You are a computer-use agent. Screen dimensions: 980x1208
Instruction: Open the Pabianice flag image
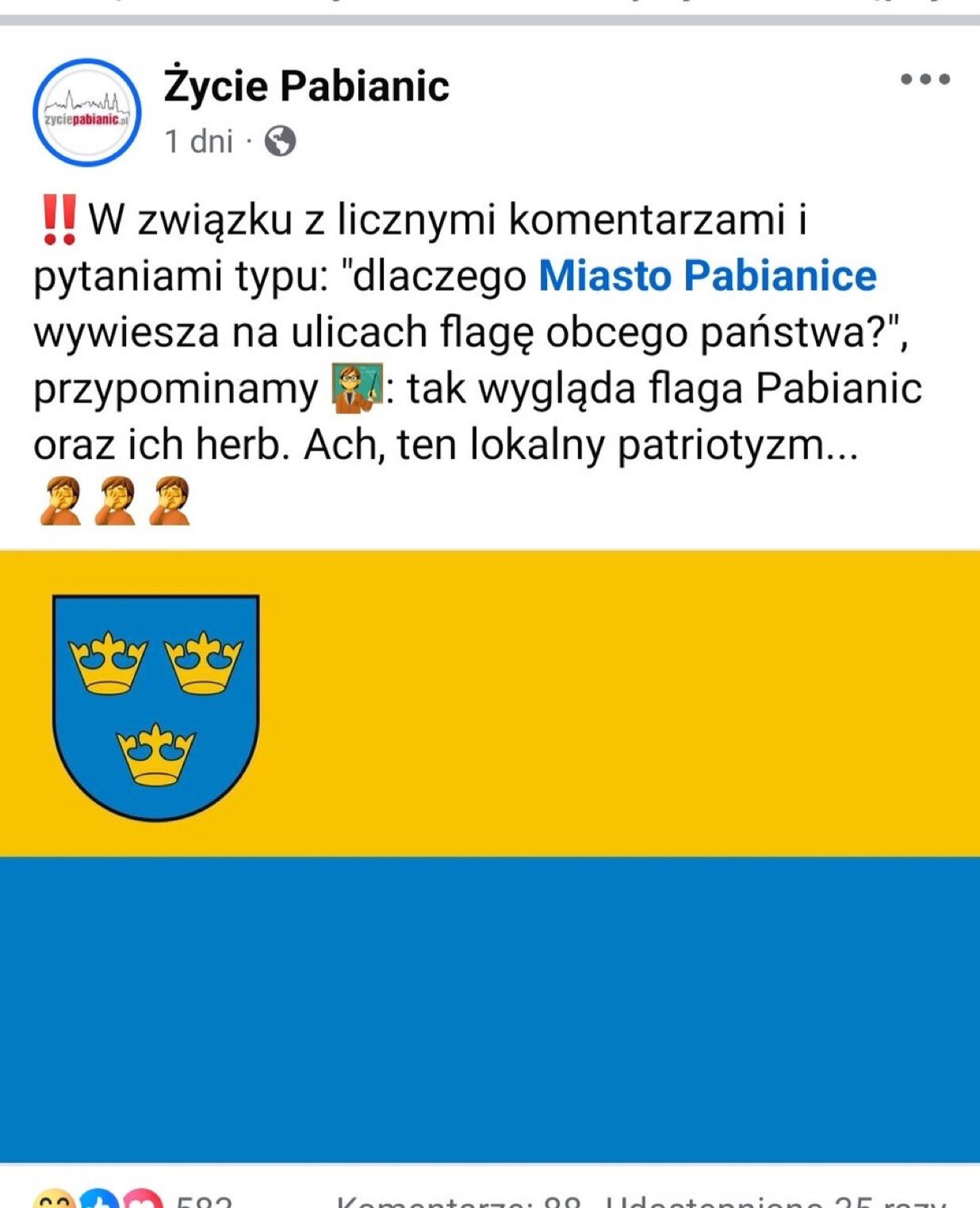click(490, 856)
